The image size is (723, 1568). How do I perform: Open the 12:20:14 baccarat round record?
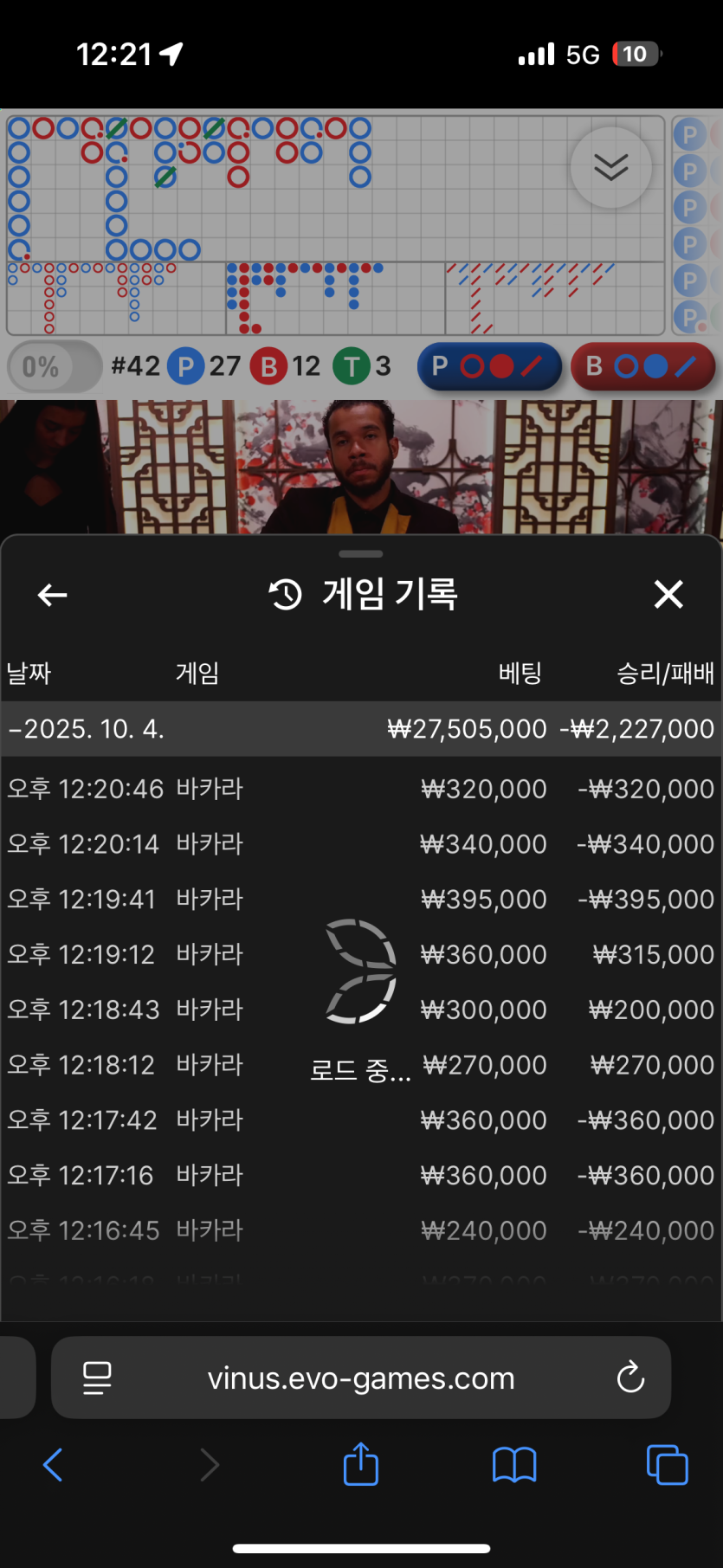[361, 844]
